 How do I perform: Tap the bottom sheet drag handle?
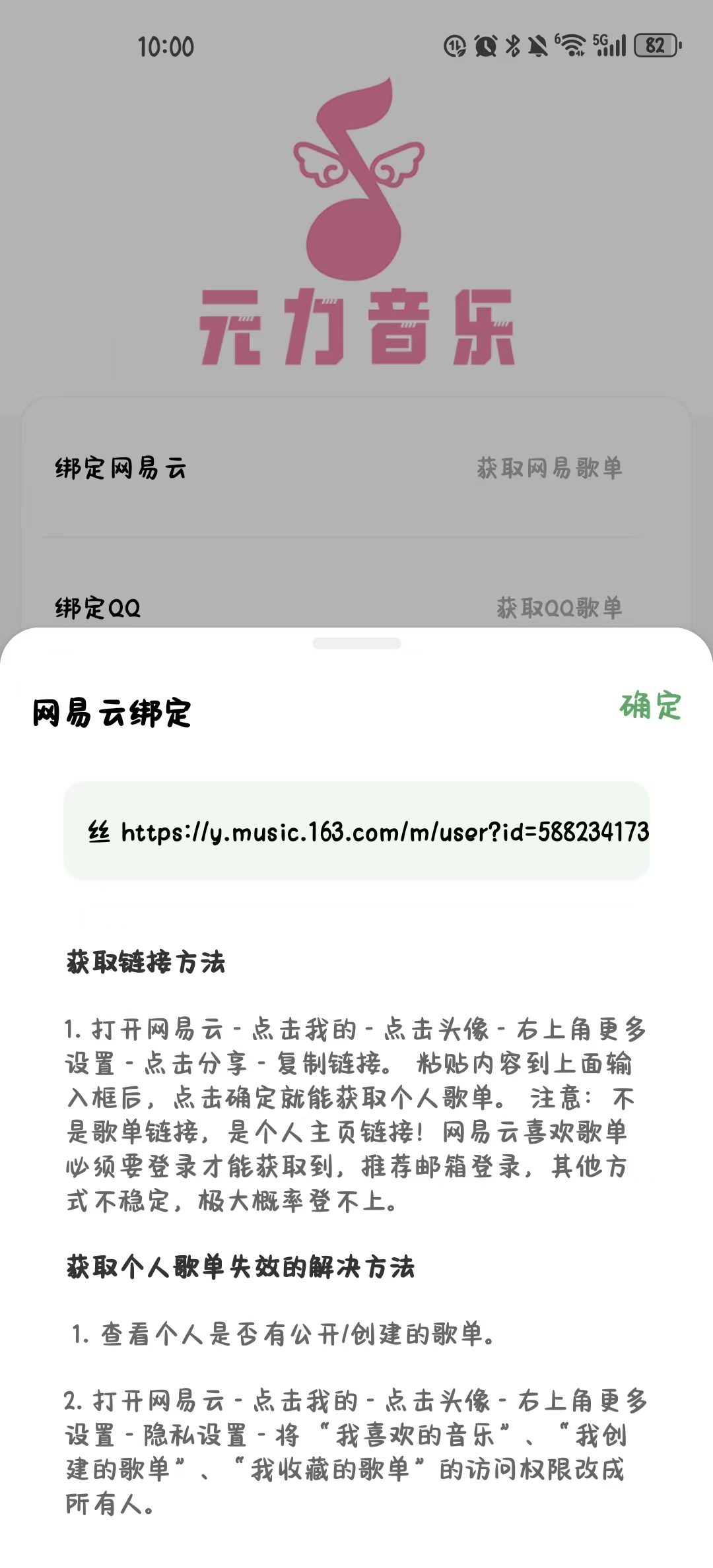[356, 643]
